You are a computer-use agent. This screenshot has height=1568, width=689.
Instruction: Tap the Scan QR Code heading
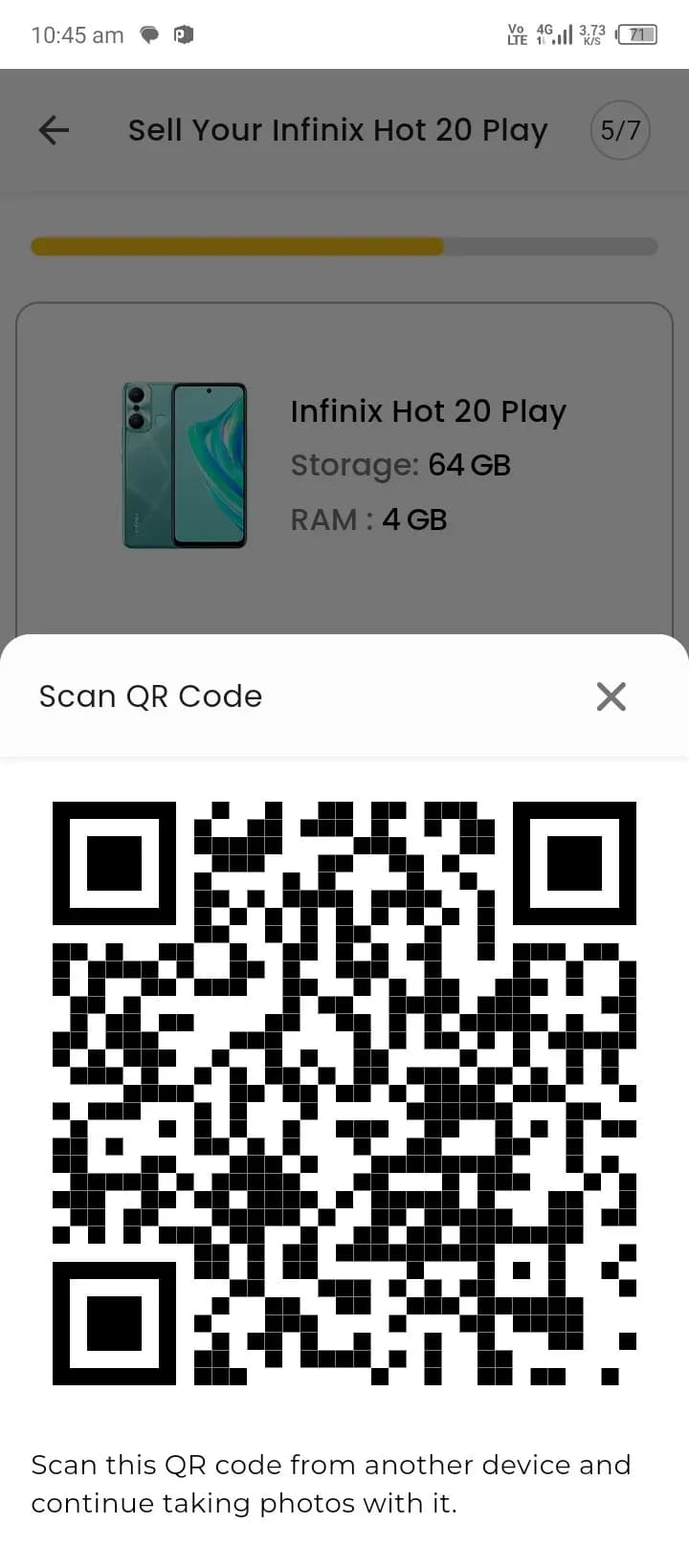[149, 696]
